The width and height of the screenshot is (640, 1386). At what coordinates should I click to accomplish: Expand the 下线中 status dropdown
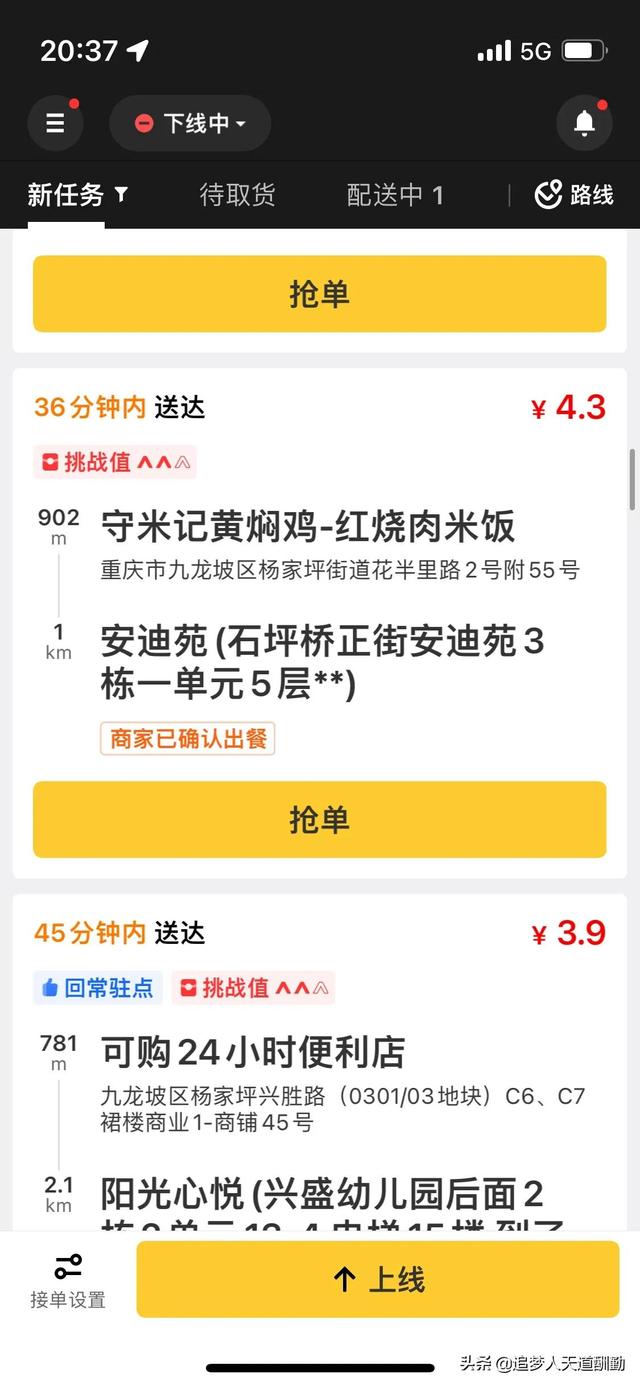[190, 123]
